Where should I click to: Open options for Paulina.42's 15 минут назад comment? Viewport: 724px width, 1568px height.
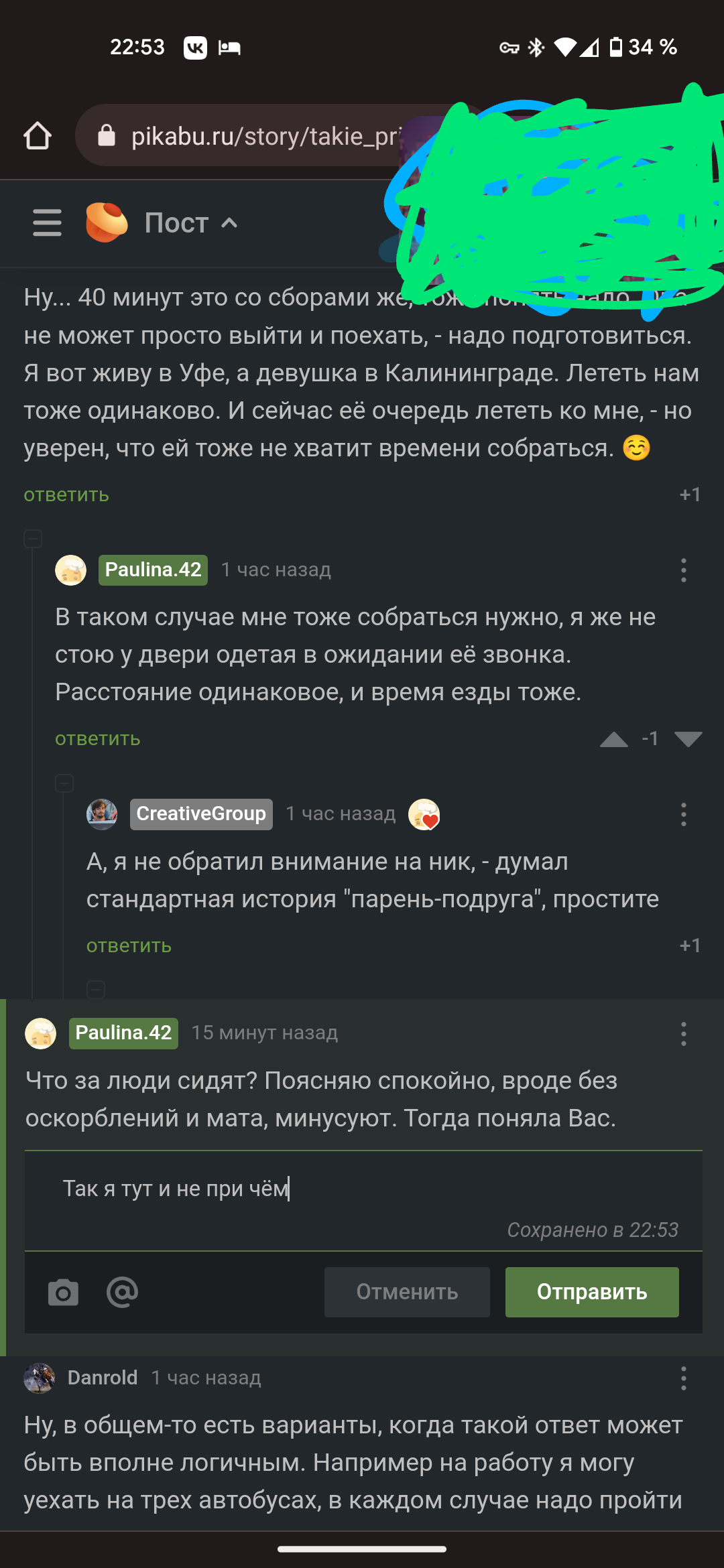click(x=683, y=1034)
